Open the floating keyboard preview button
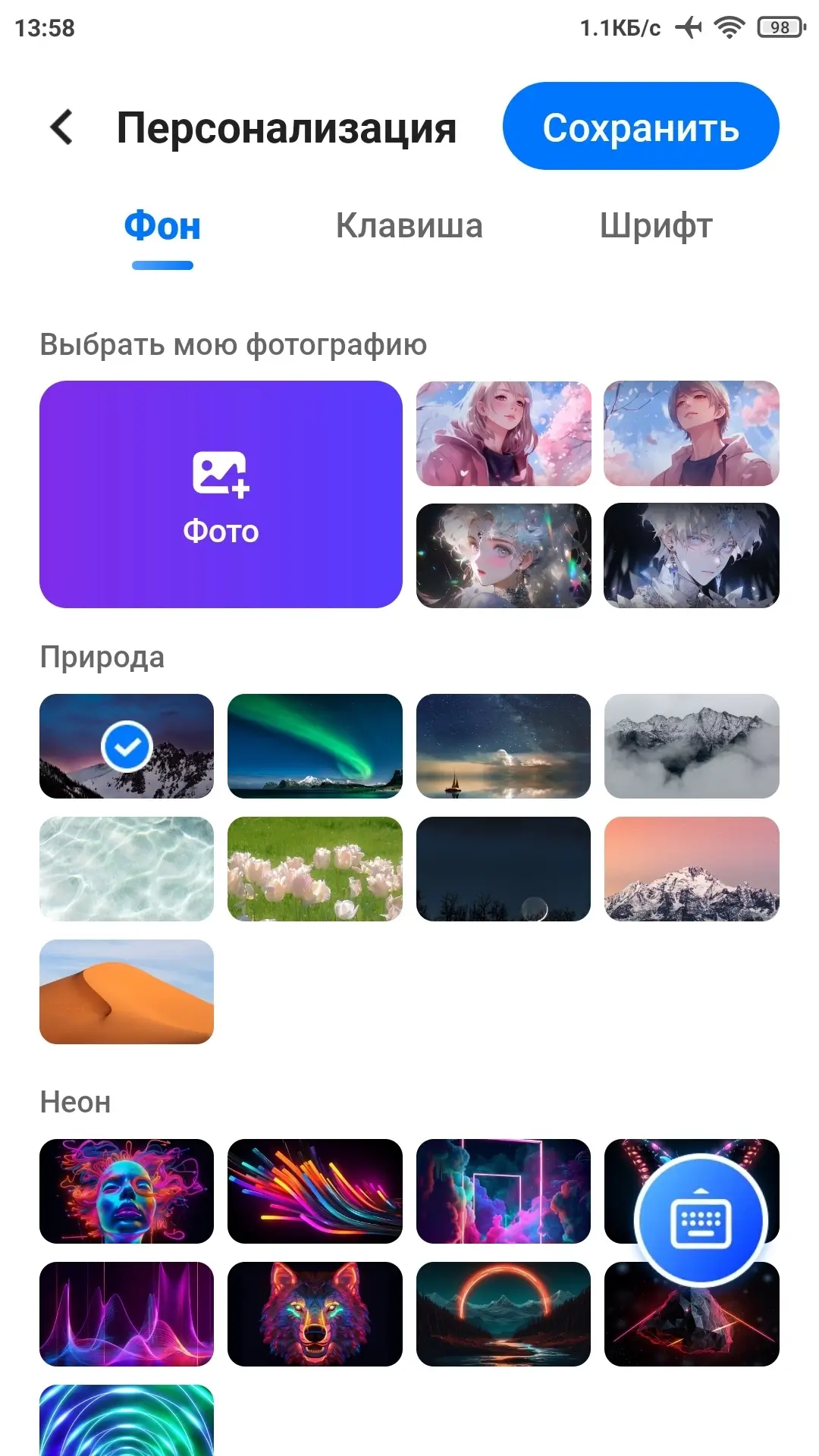819x1456 pixels. point(701,1220)
